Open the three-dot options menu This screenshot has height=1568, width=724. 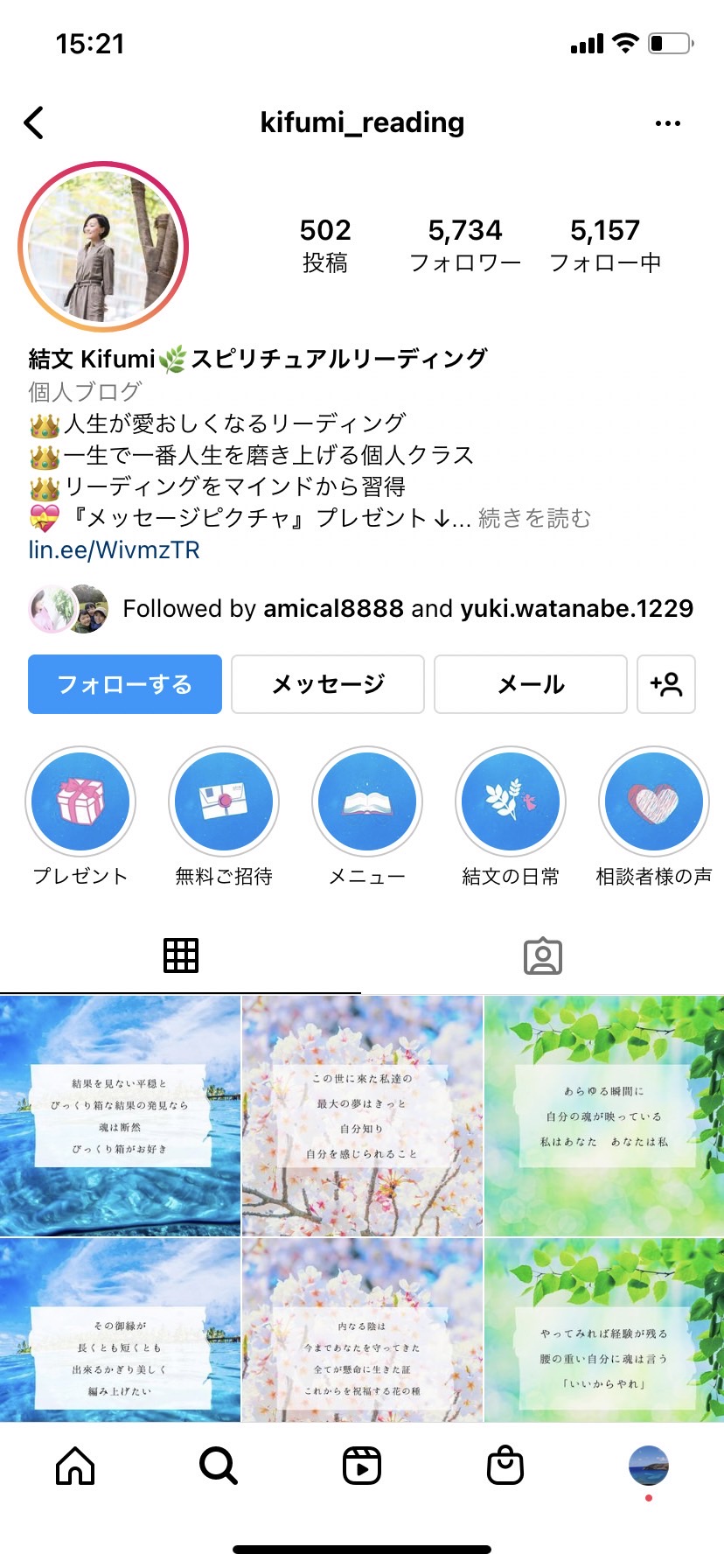tap(667, 123)
